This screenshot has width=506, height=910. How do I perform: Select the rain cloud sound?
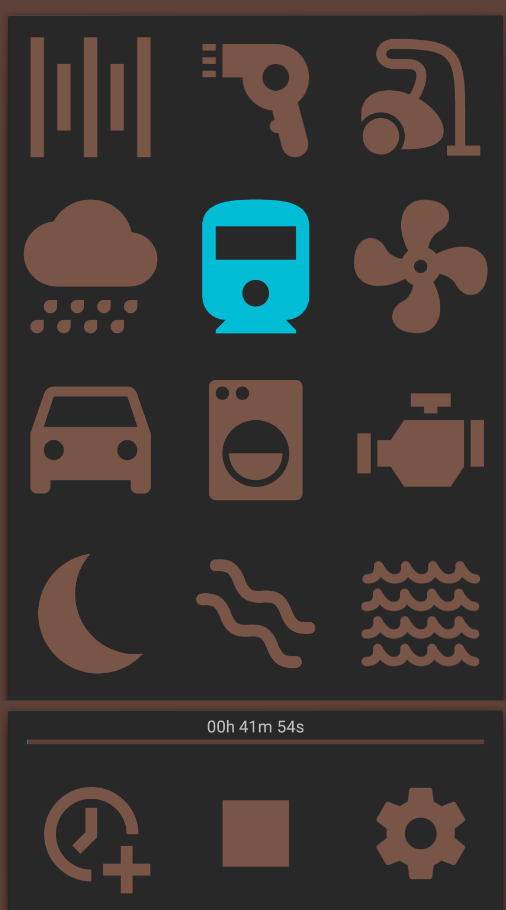[x=91, y=266]
